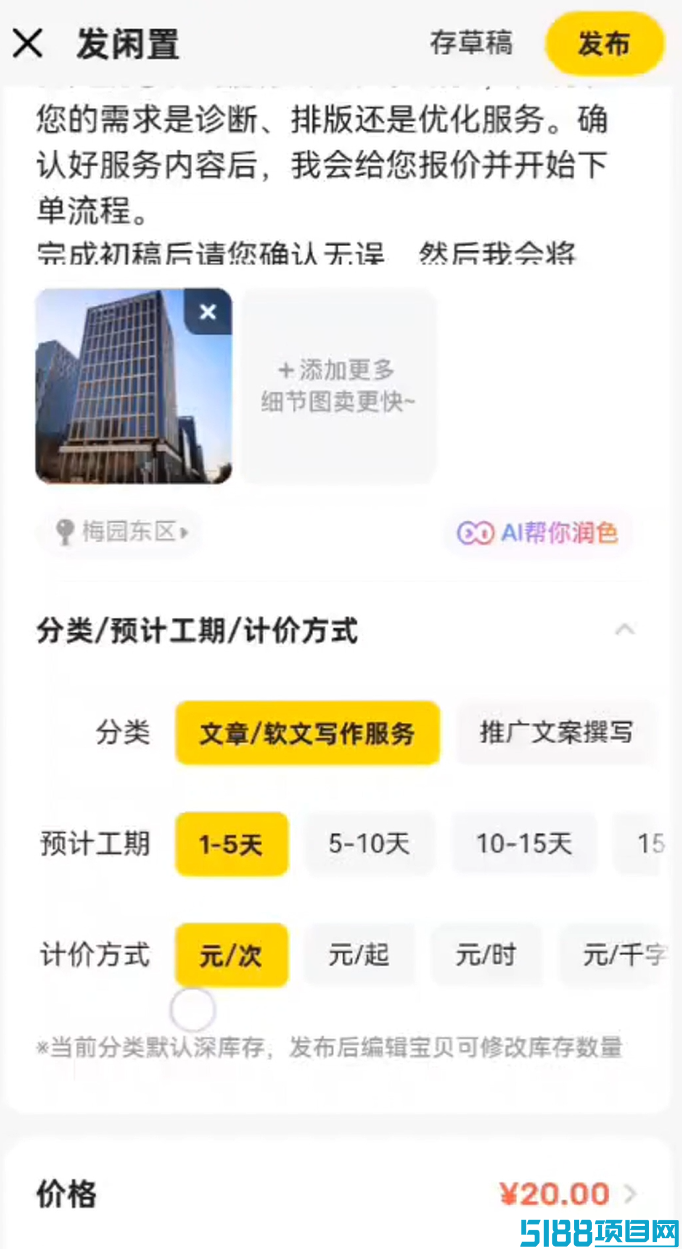Use AI帮你润色 to polish text
The height and width of the screenshot is (1249, 682).
click(538, 533)
